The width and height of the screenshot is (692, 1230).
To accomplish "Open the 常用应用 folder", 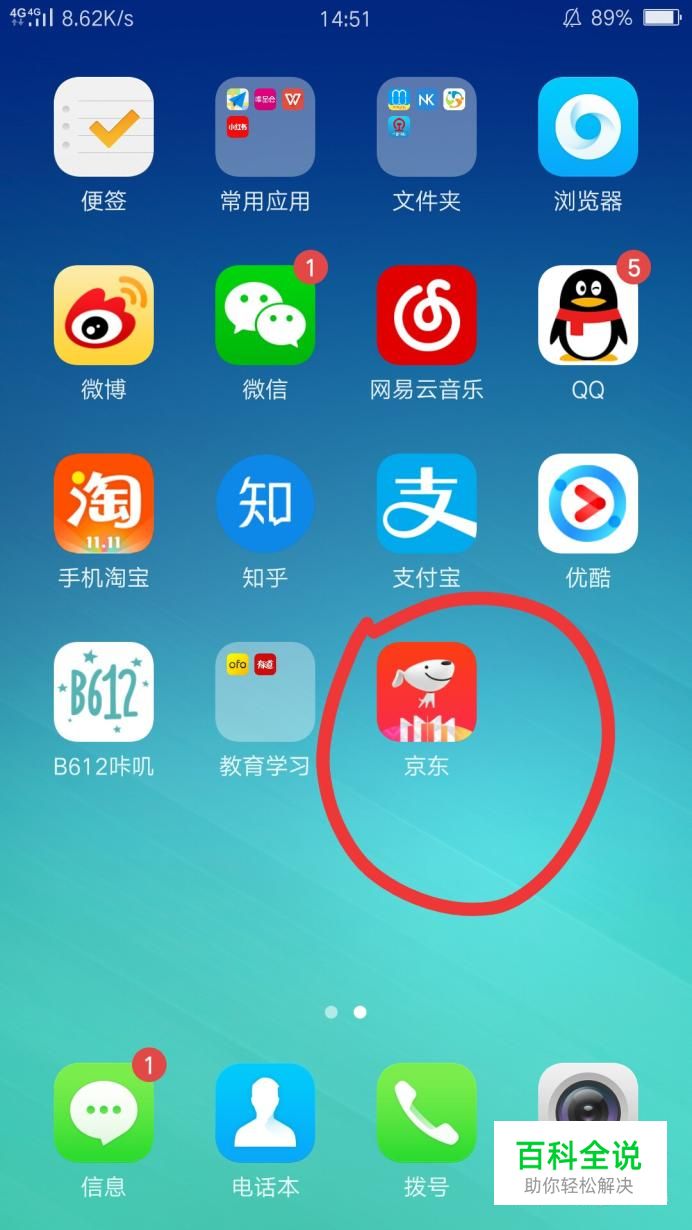I will (265, 127).
